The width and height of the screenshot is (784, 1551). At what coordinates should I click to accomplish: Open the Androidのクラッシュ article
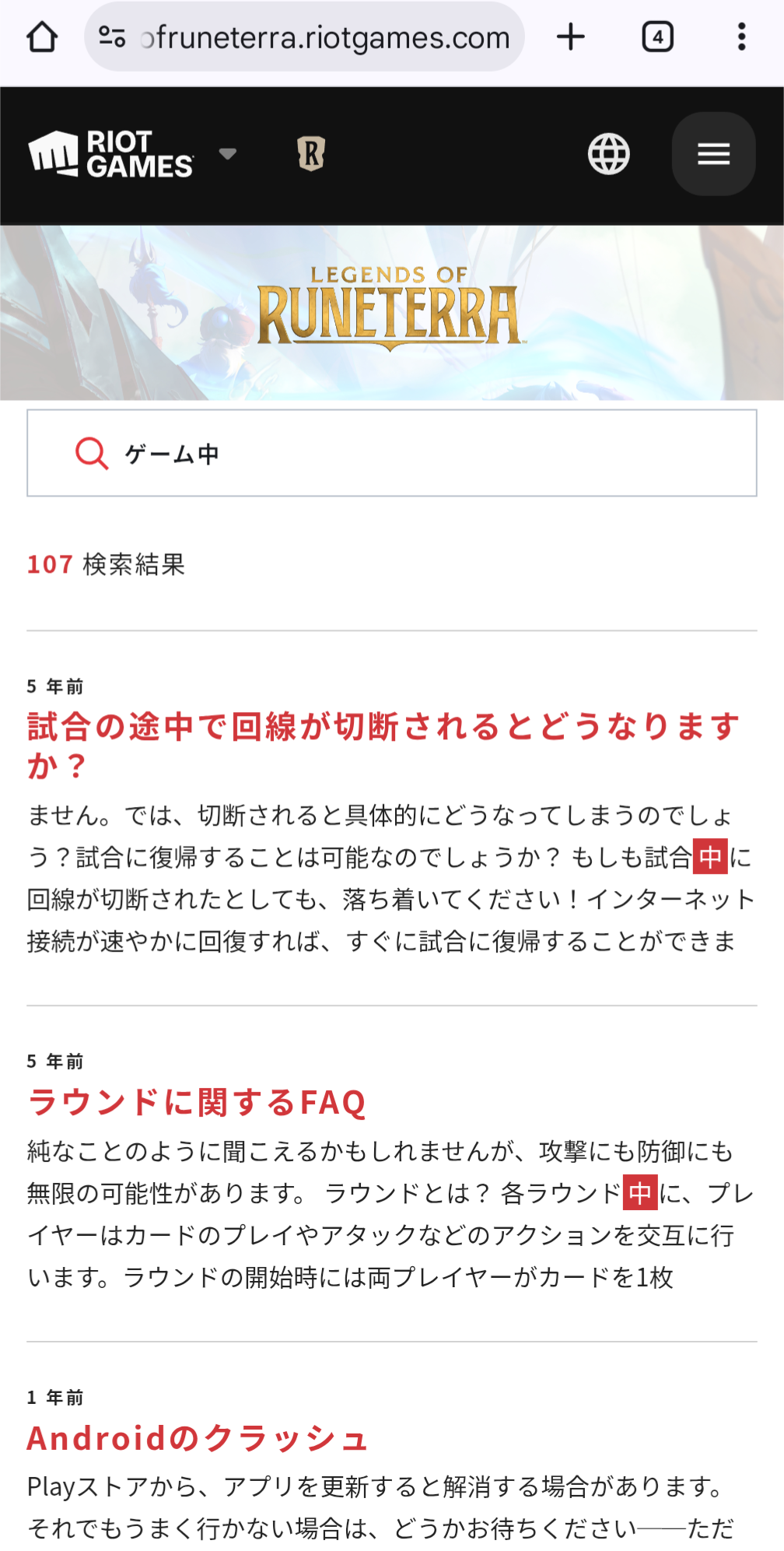[198, 1437]
